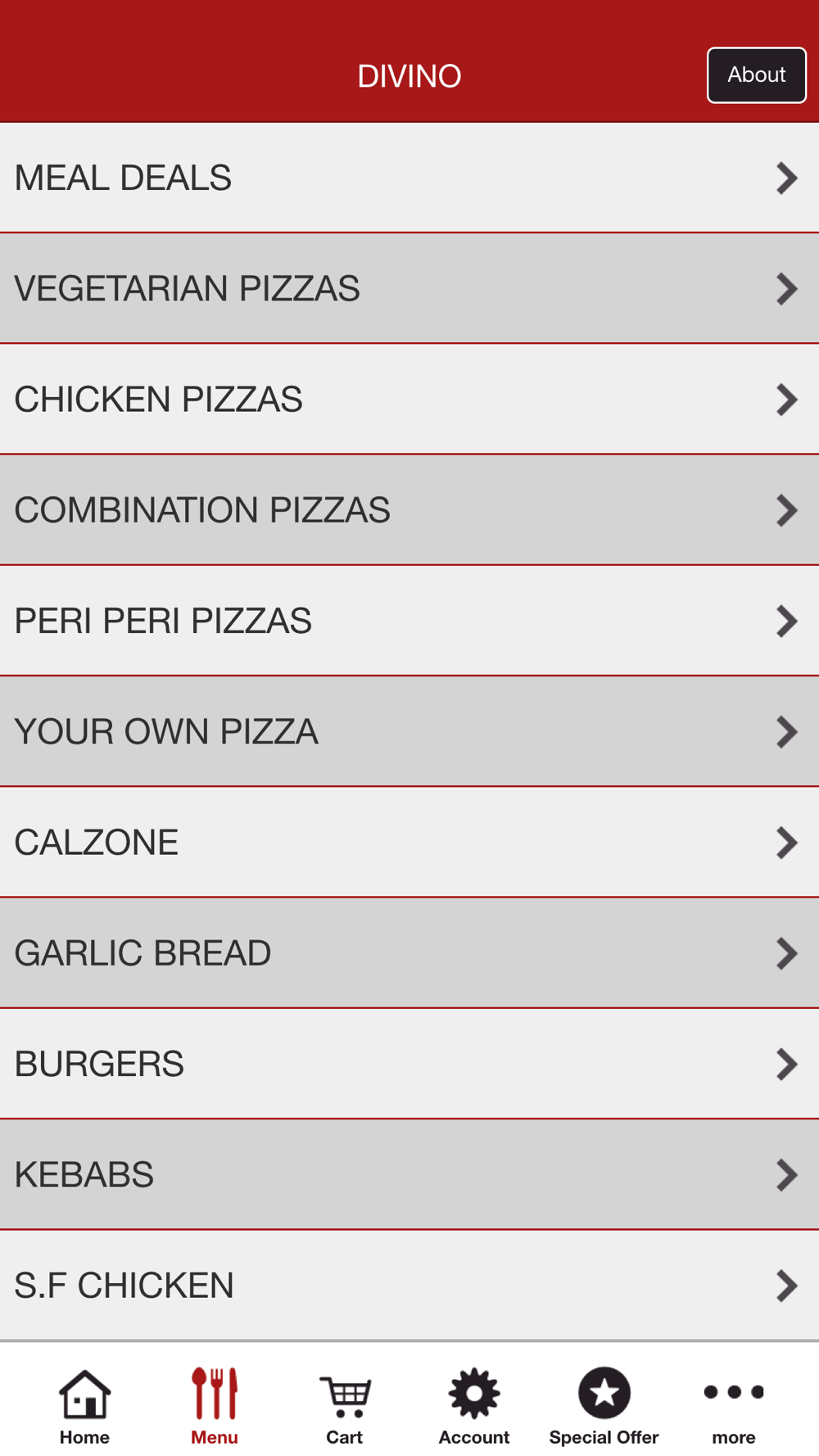Open the About page
The width and height of the screenshot is (819, 1456).
(x=756, y=75)
